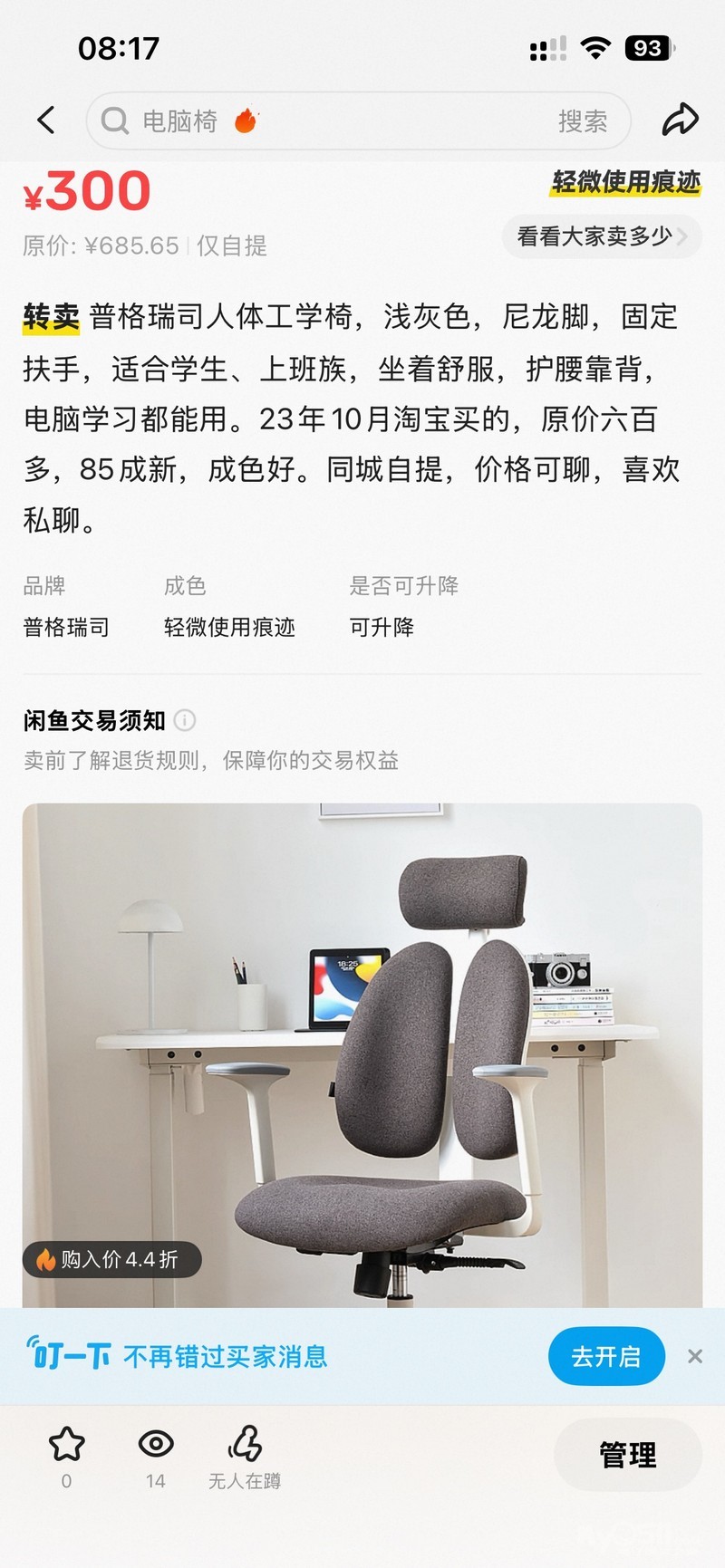Open the 闲鱼交易须知 info icon

tap(185, 720)
